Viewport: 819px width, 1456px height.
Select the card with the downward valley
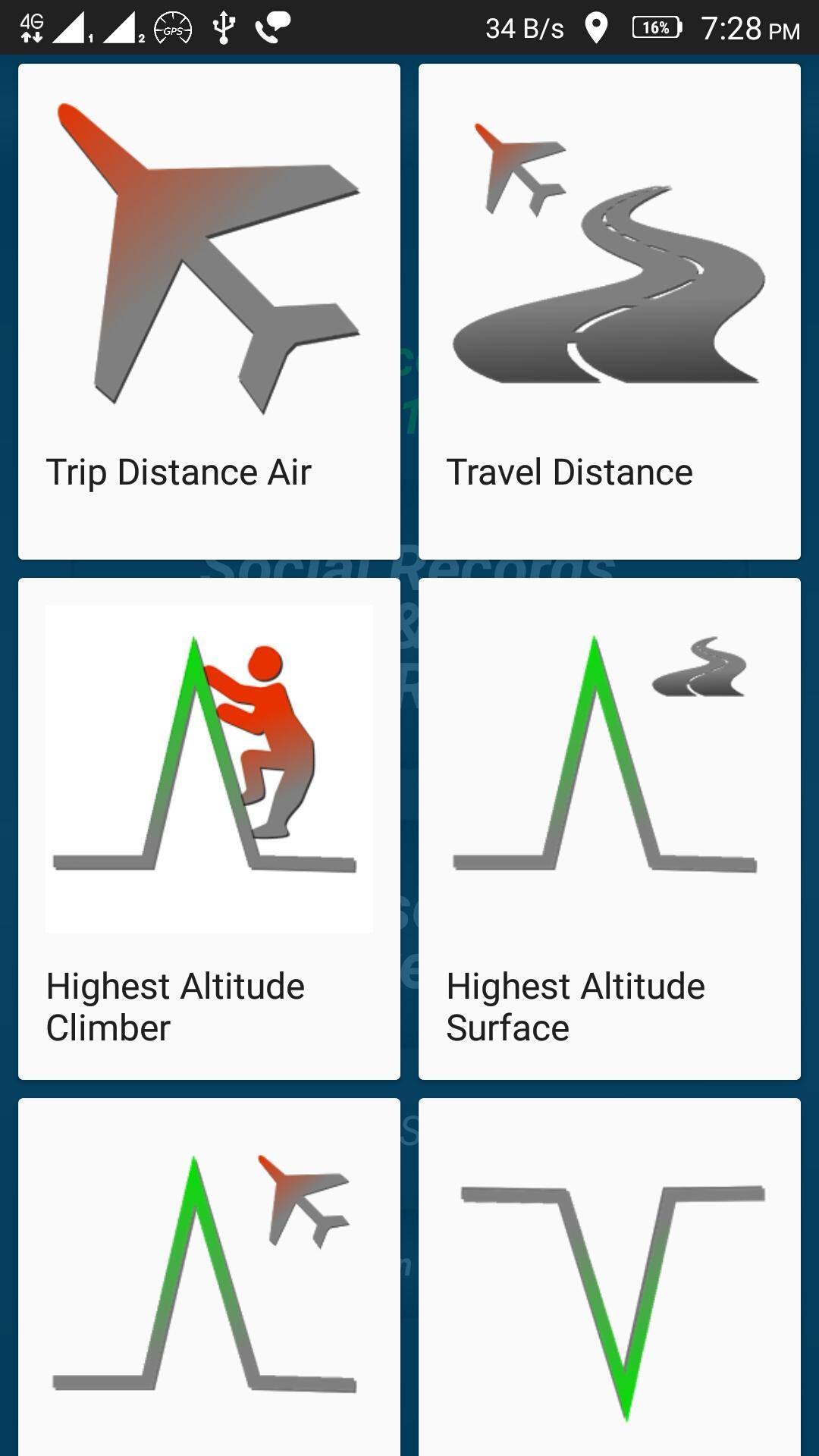(609, 1278)
